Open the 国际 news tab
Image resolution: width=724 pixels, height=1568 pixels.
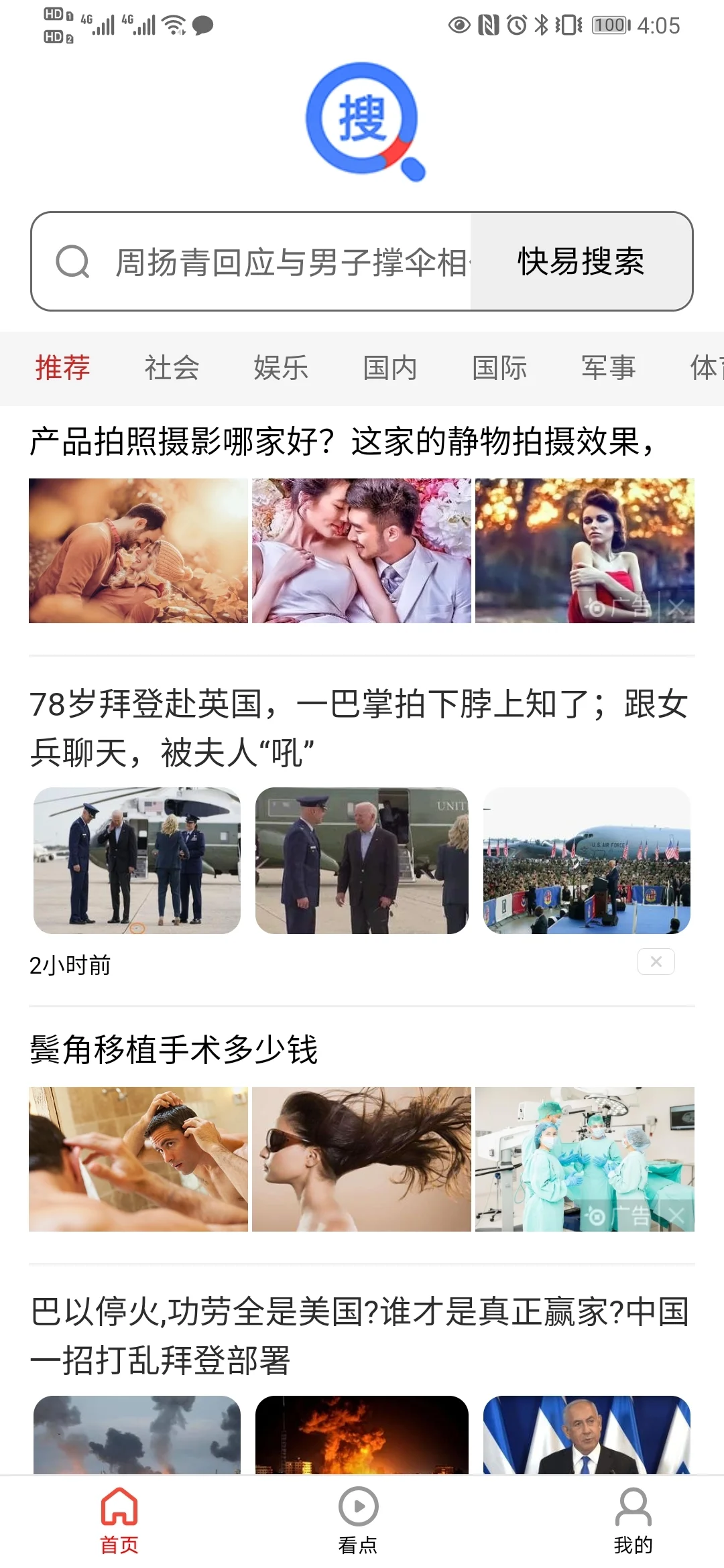pos(499,368)
